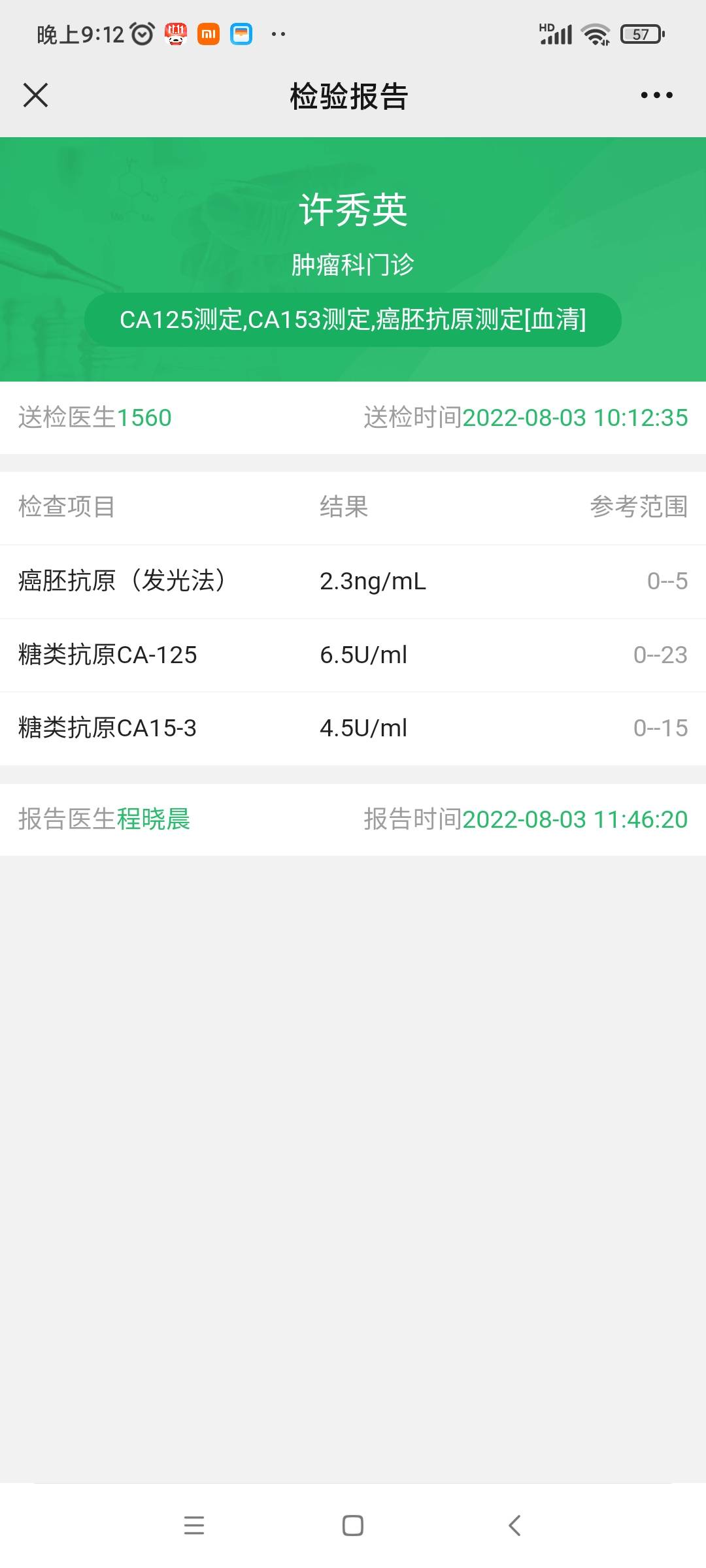706x1568 pixels.
Task: Tap the CA125 test name badge
Action: 353,319
